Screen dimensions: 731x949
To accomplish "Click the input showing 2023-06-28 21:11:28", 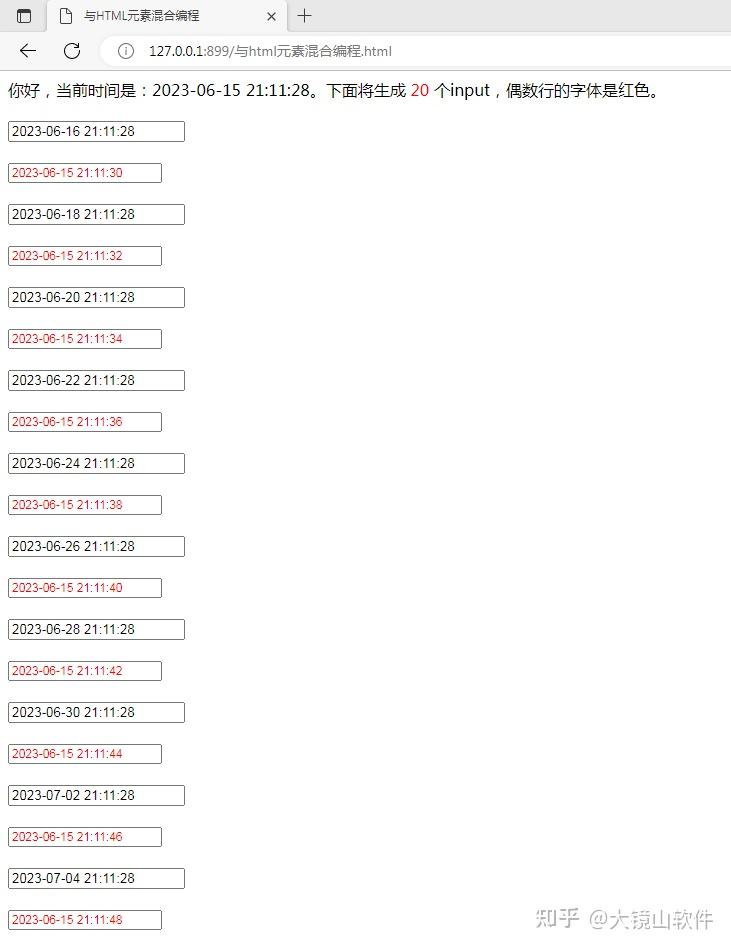I will click(96, 629).
